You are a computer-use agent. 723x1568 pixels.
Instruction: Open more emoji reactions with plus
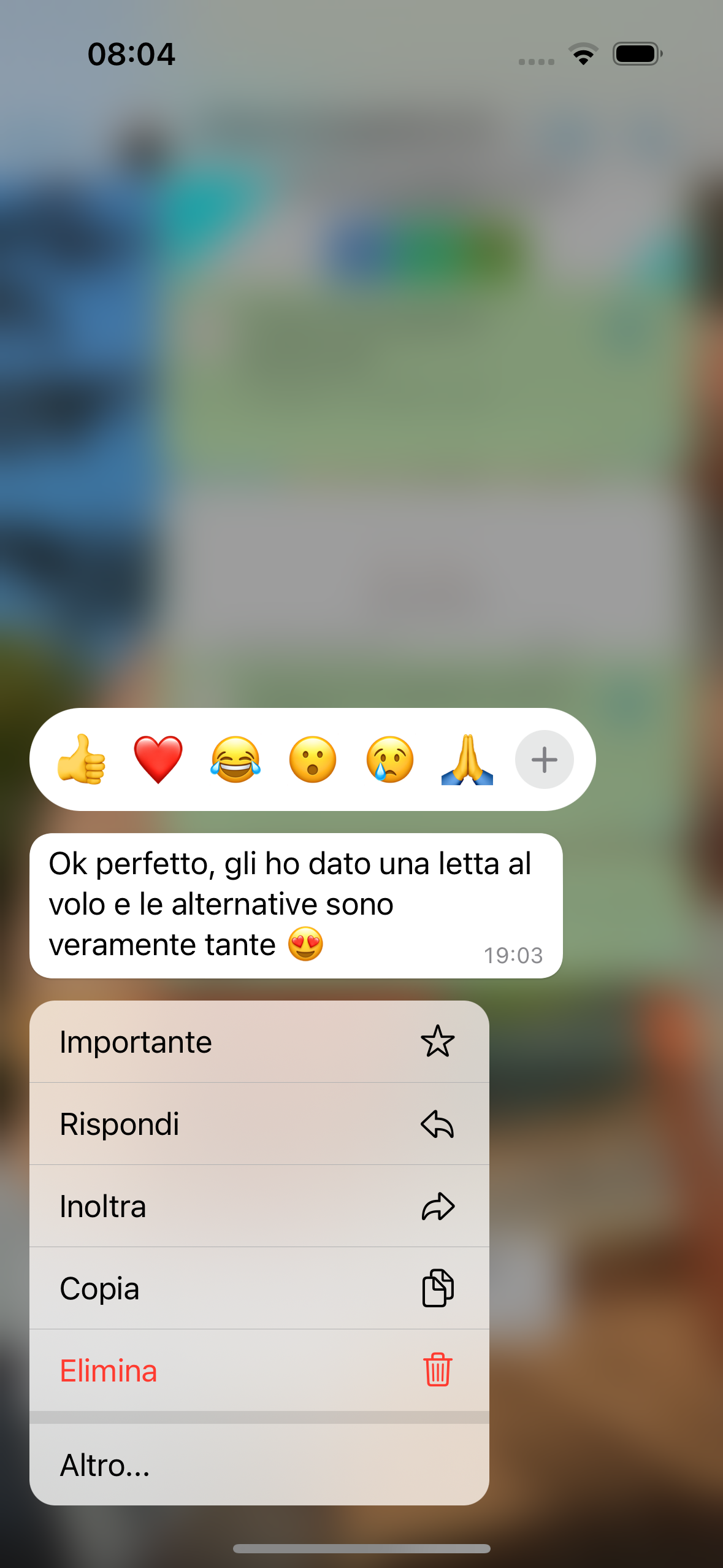(x=544, y=759)
